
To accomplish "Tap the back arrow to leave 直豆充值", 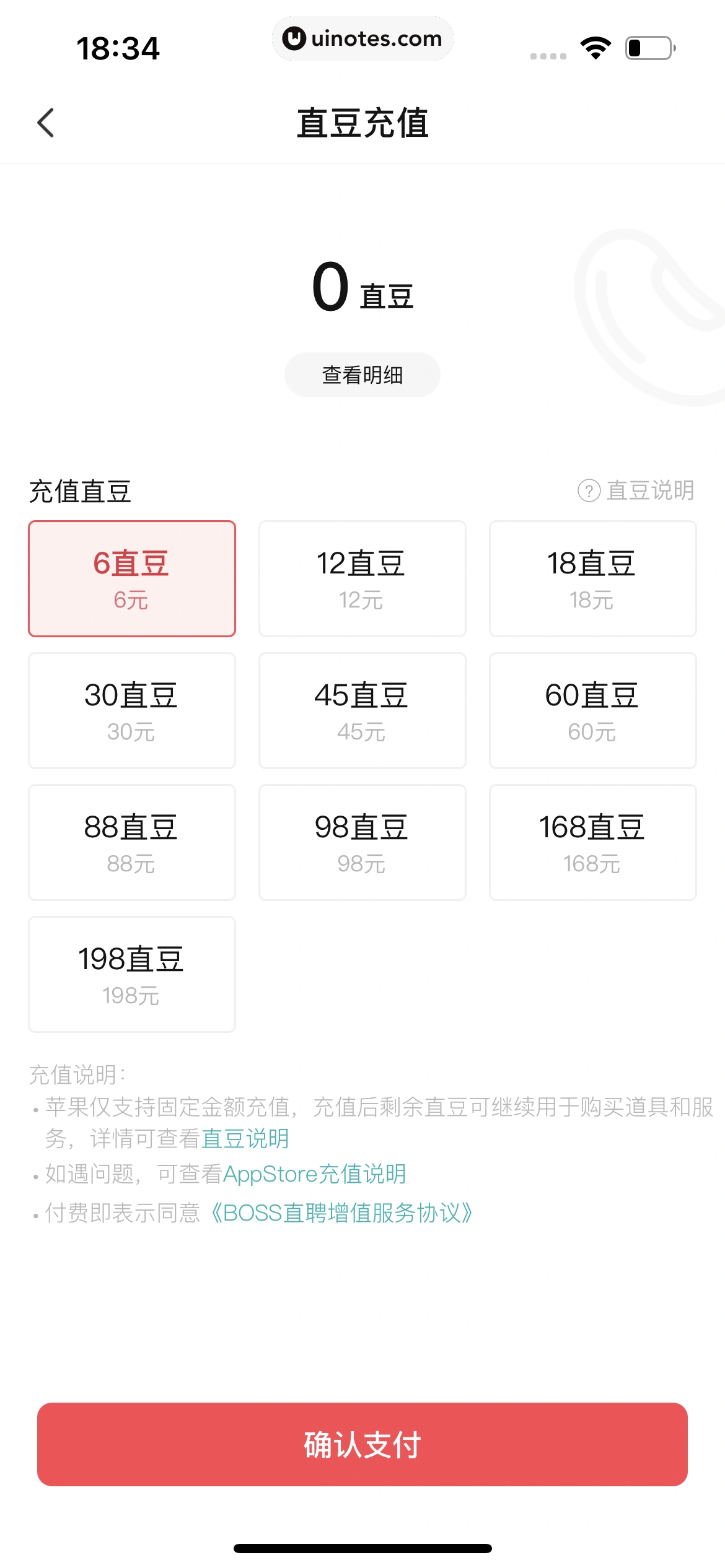I will (x=46, y=123).
